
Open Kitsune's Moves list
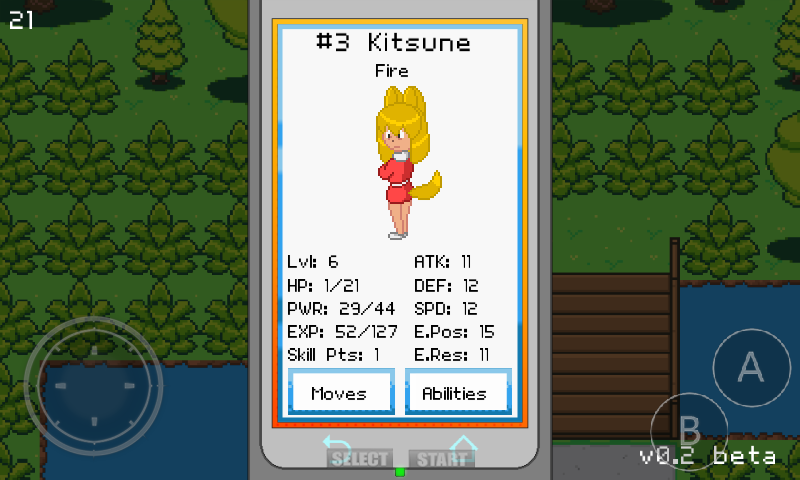point(340,392)
